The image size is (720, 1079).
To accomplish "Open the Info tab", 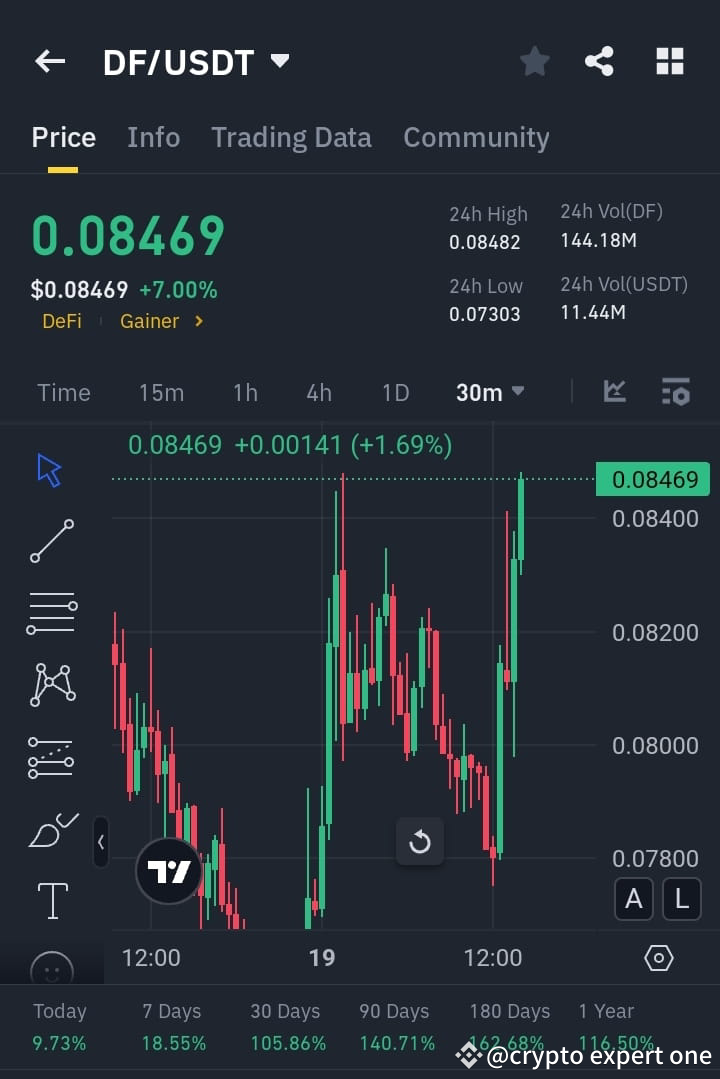I will [153, 137].
